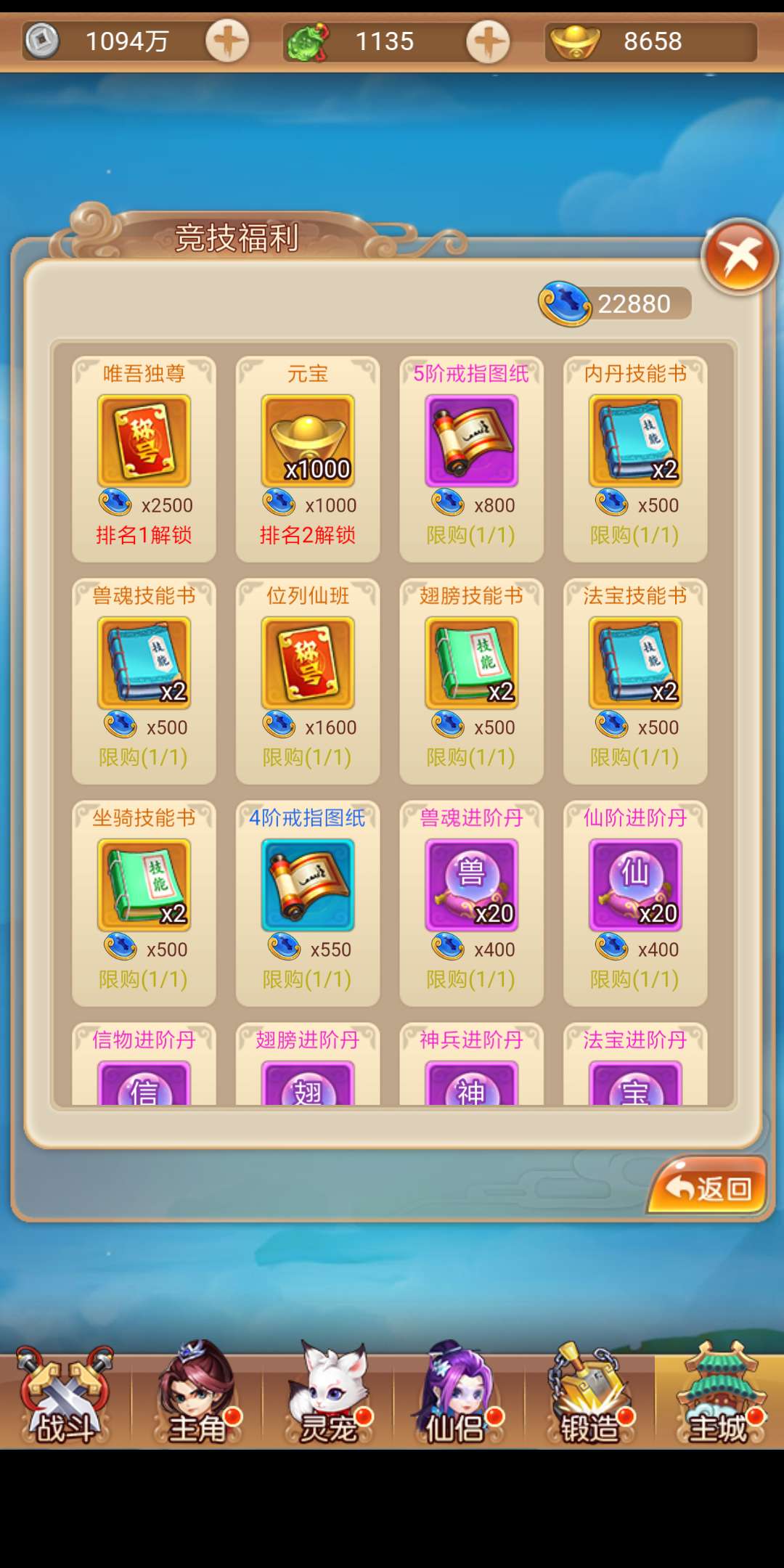Buy the 5阶戒指图纸 item

pos(471,441)
